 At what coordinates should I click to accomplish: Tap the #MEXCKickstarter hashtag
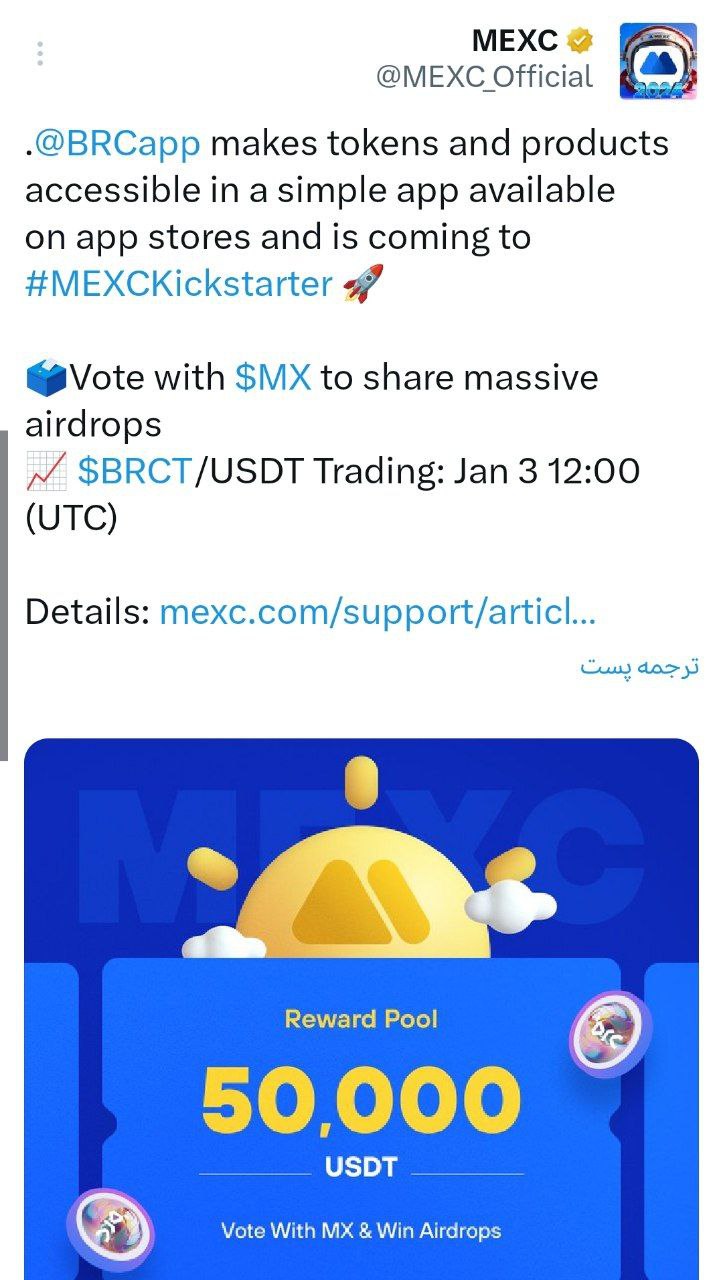click(179, 284)
